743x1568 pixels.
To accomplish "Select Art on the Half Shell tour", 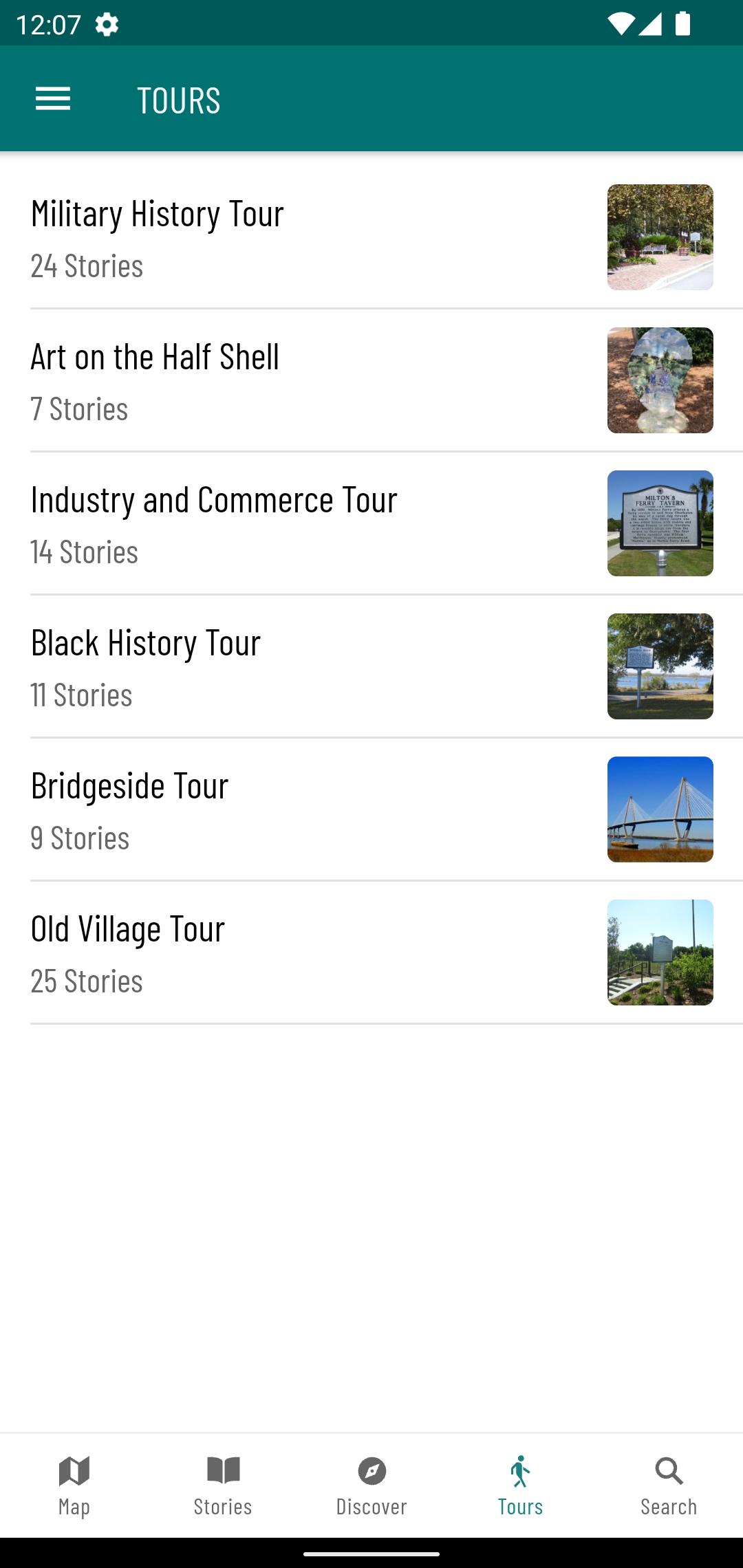I will pyautogui.click(x=371, y=380).
